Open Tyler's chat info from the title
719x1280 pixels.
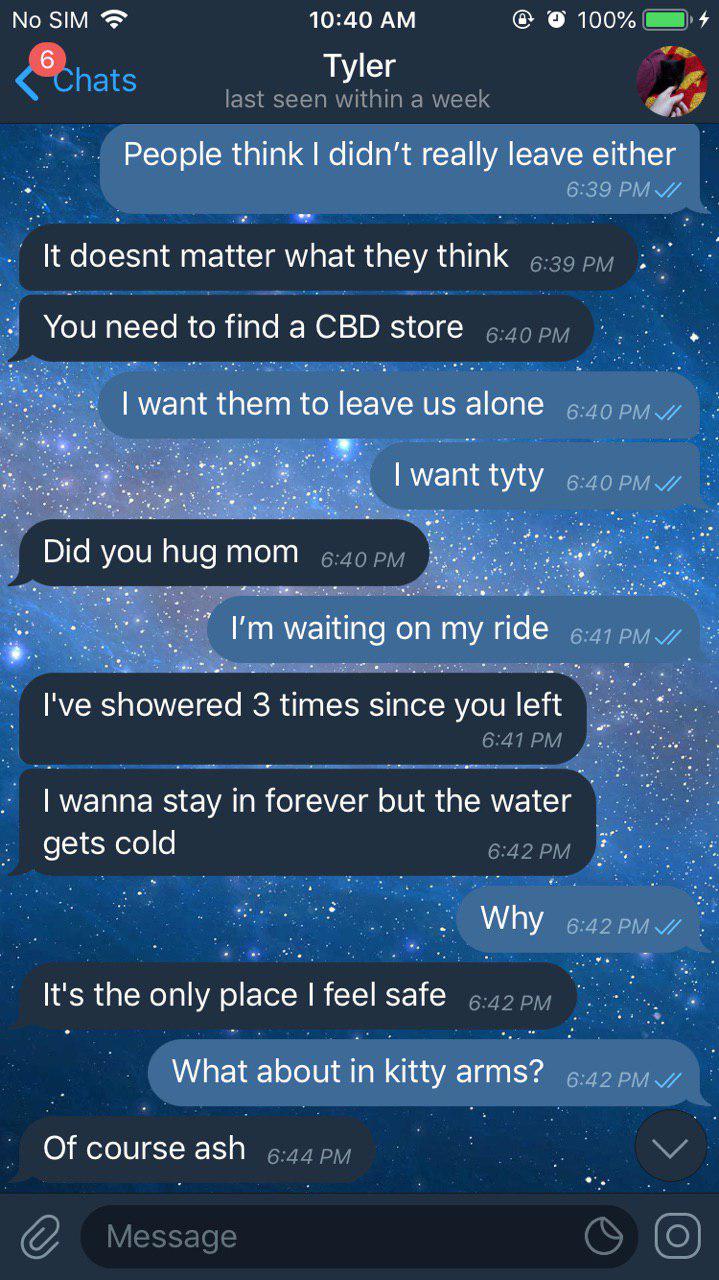[x=359, y=80]
